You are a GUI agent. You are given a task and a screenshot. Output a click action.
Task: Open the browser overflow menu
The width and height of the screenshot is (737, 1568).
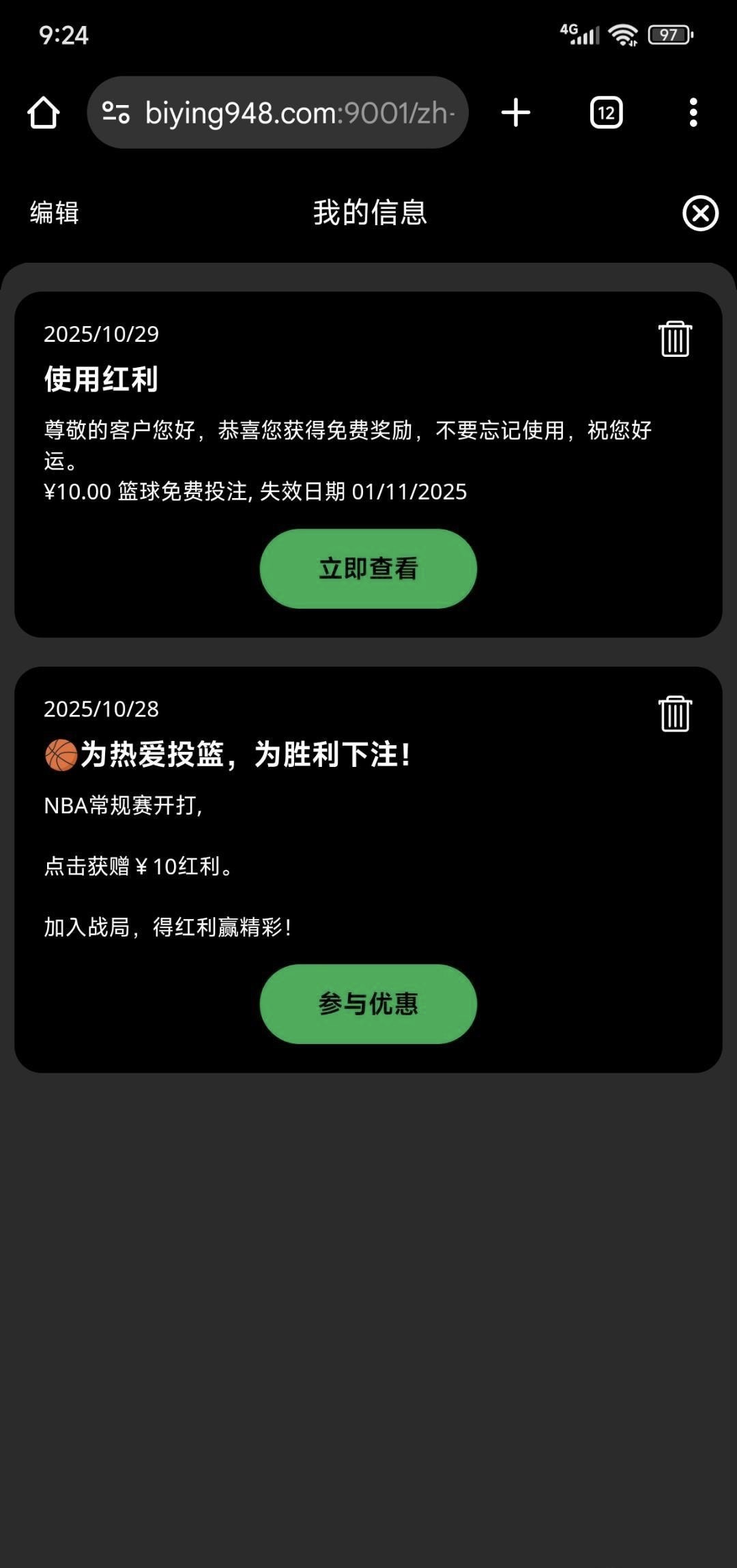[x=693, y=113]
